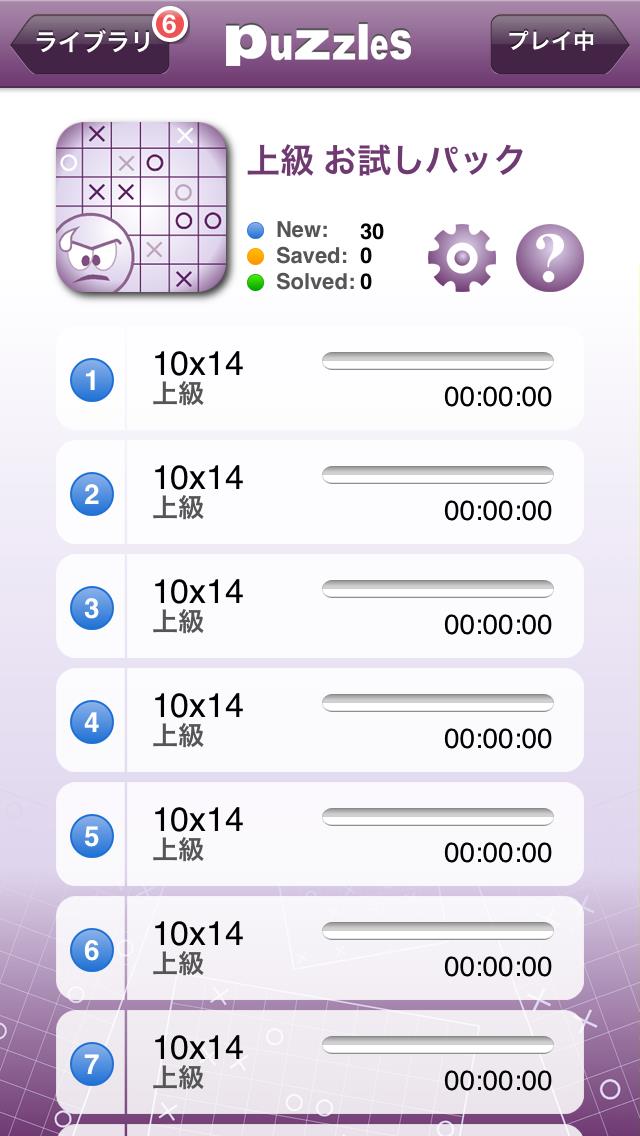Go back to the ライブラリ screen
The image size is (640, 1136).
90,43
